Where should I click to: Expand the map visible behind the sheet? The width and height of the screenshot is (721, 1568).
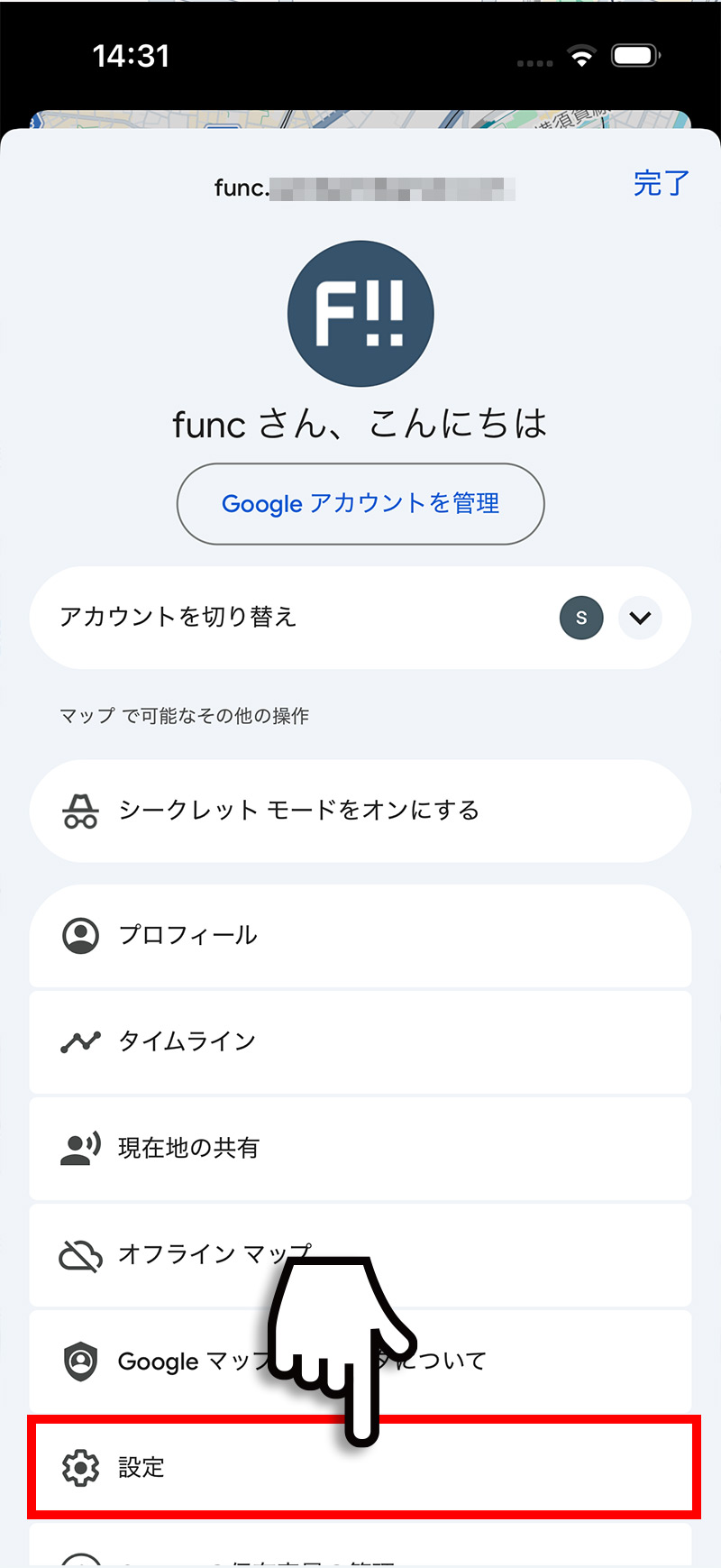tap(360, 115)
